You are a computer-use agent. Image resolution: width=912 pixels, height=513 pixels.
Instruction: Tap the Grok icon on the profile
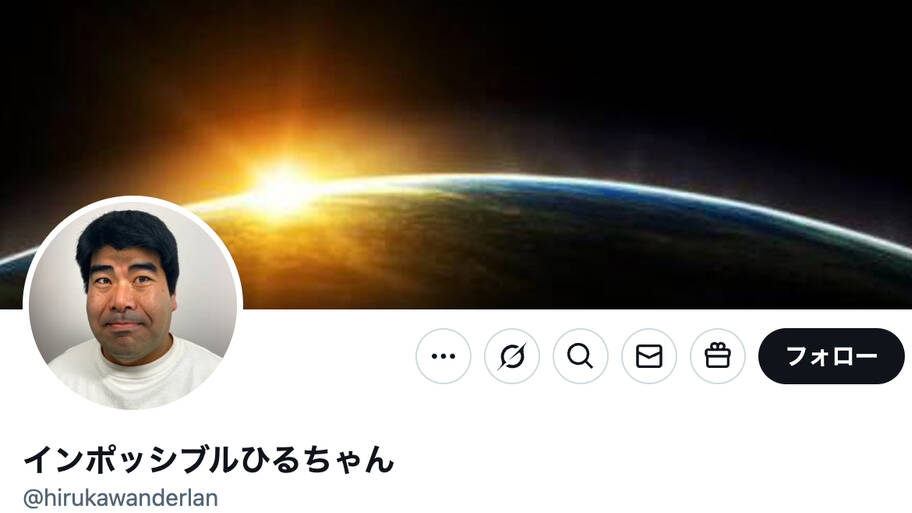(x=512, y=356)
